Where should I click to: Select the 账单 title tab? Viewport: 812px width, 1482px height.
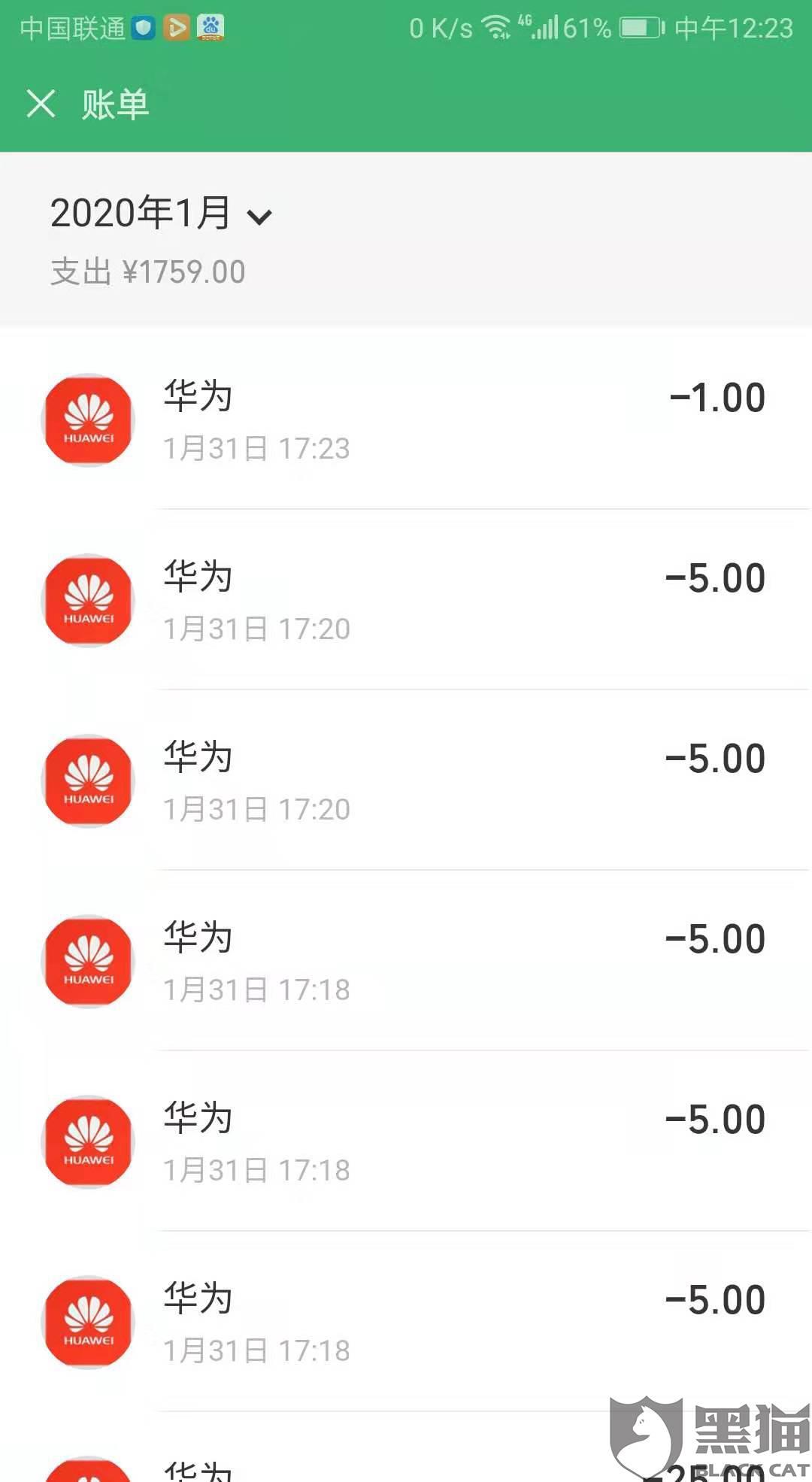tap(114, 105)
